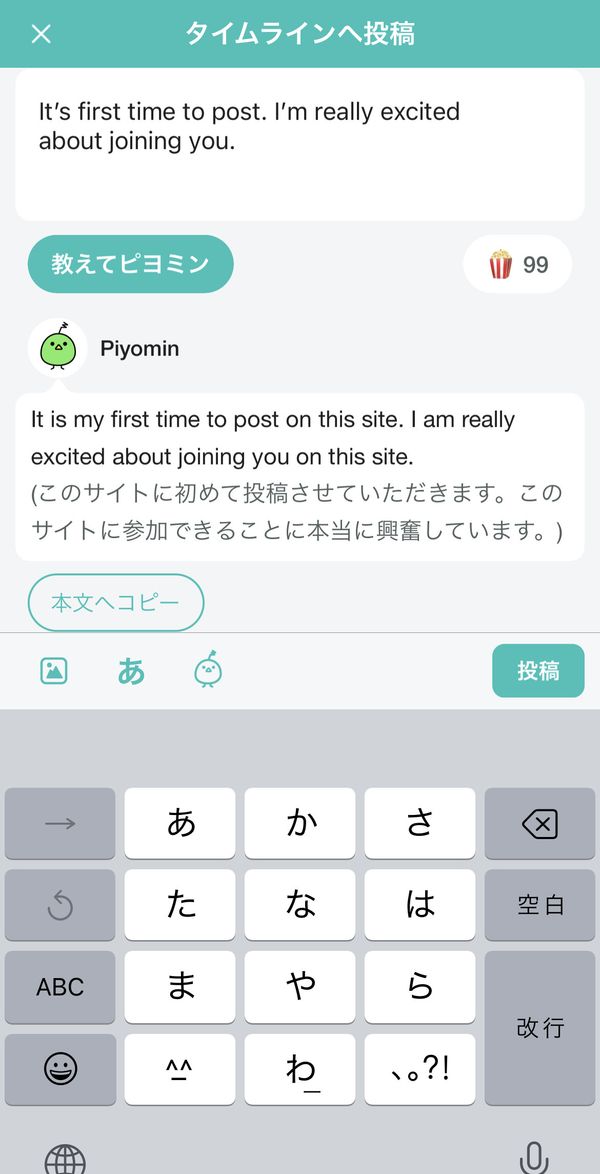Screen dimensions: 600x1174
Task: Attach an image to the post
Action: (53, 671)
